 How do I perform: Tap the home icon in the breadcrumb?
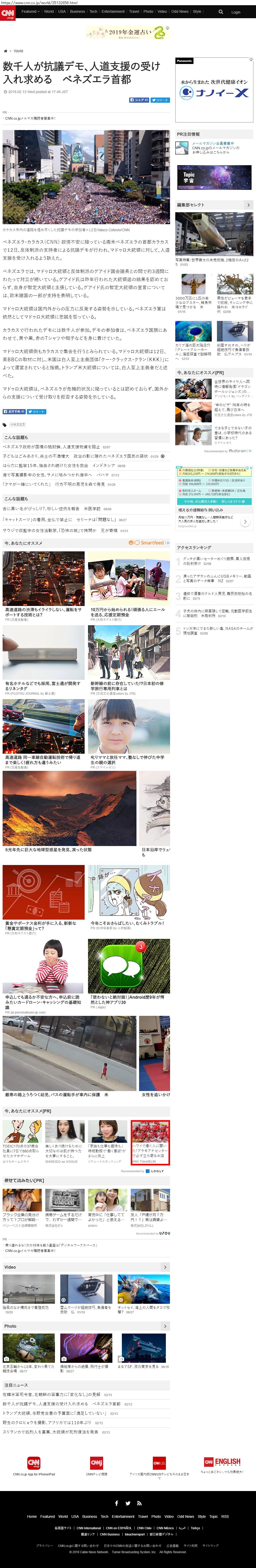(6, 51)
